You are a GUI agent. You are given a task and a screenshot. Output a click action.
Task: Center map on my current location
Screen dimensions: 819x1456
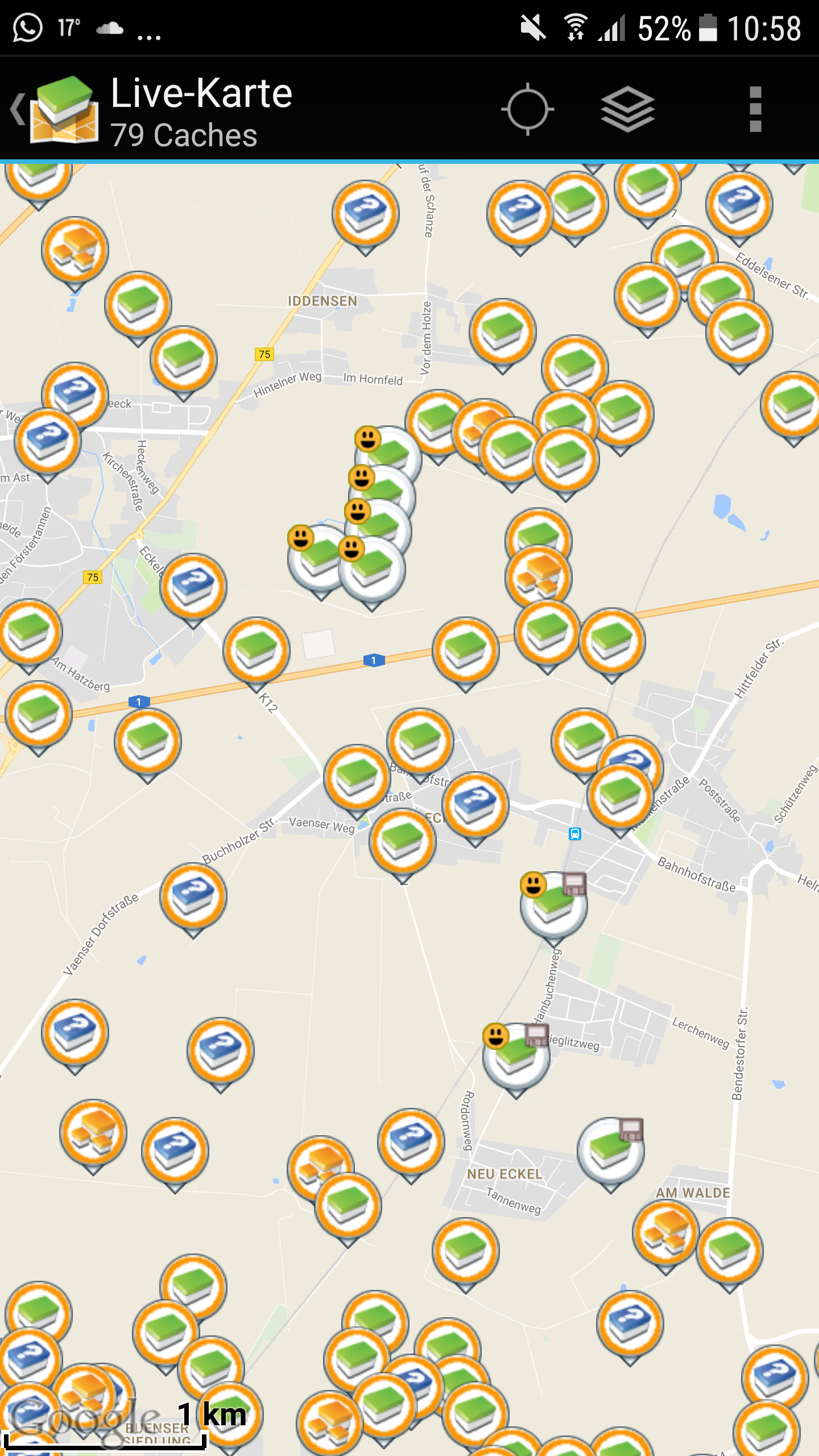pyautogui.click(x=527, y=109)
